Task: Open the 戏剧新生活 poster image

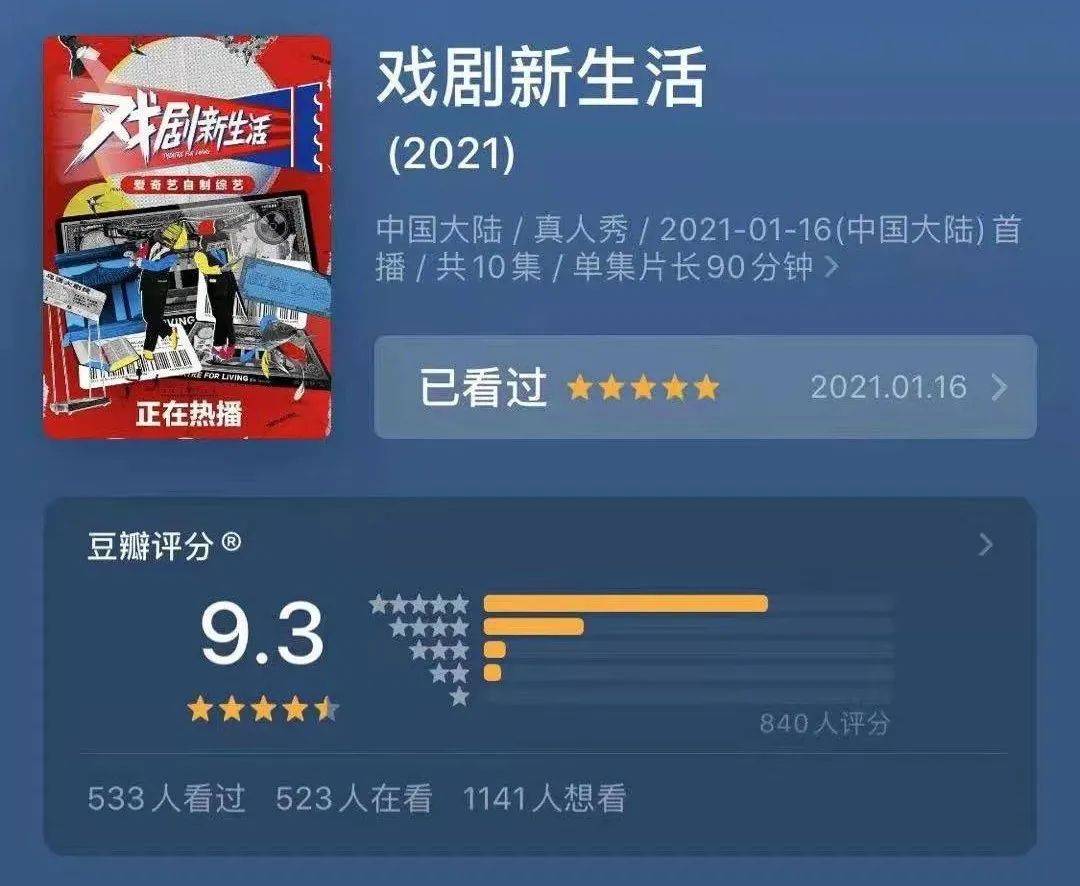Action: coord(186,237)
